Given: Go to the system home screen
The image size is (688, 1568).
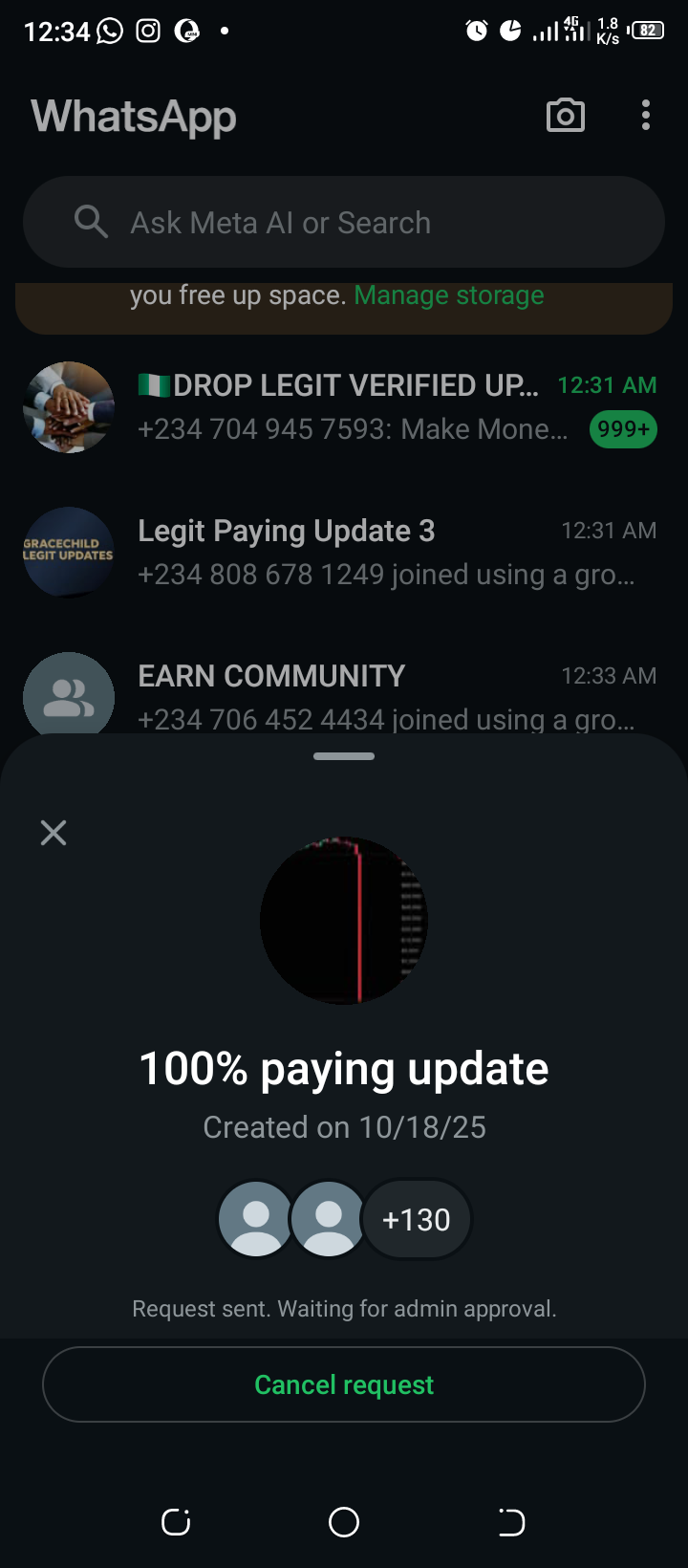Looking at the screenshot, I should (344, 1521).
